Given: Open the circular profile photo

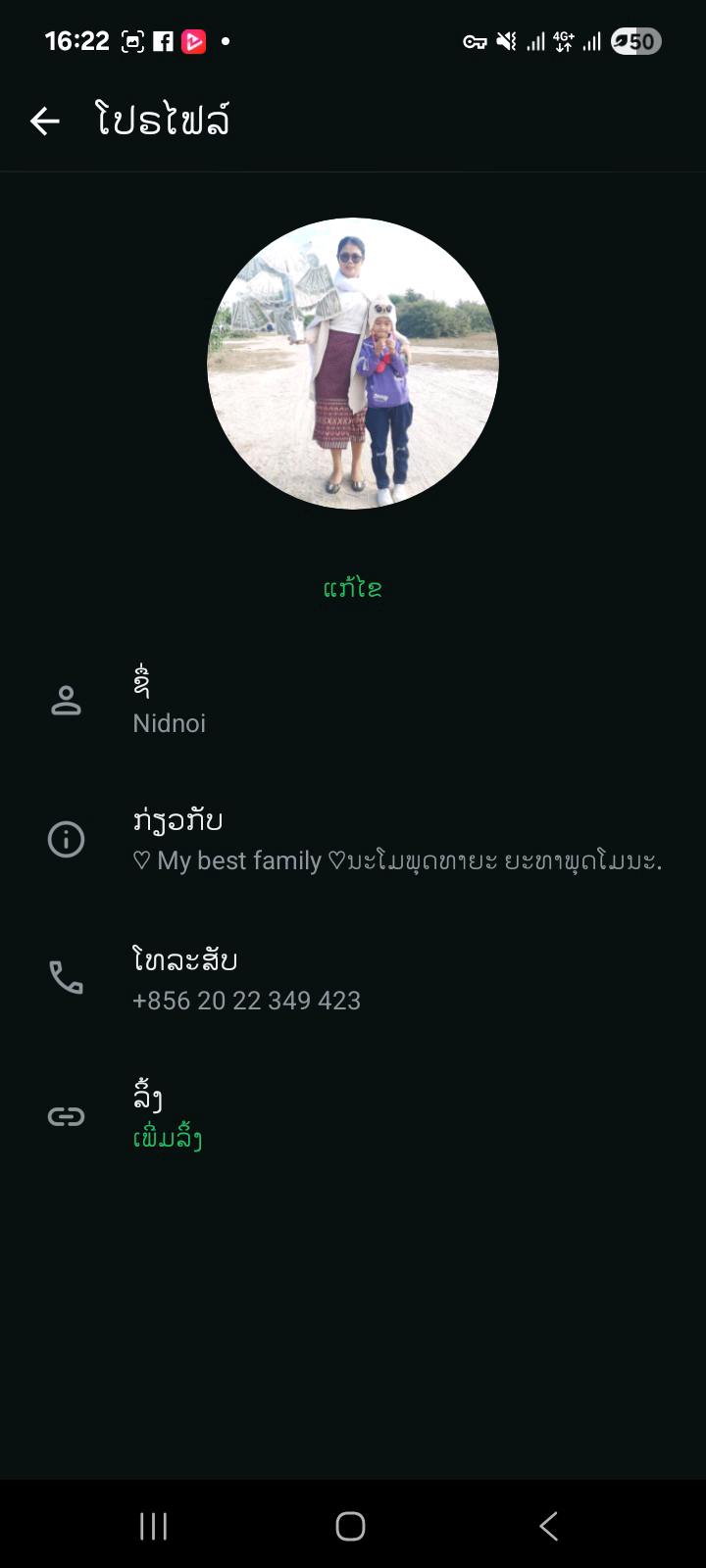Looking at the screenshot, I should point(353,364).
